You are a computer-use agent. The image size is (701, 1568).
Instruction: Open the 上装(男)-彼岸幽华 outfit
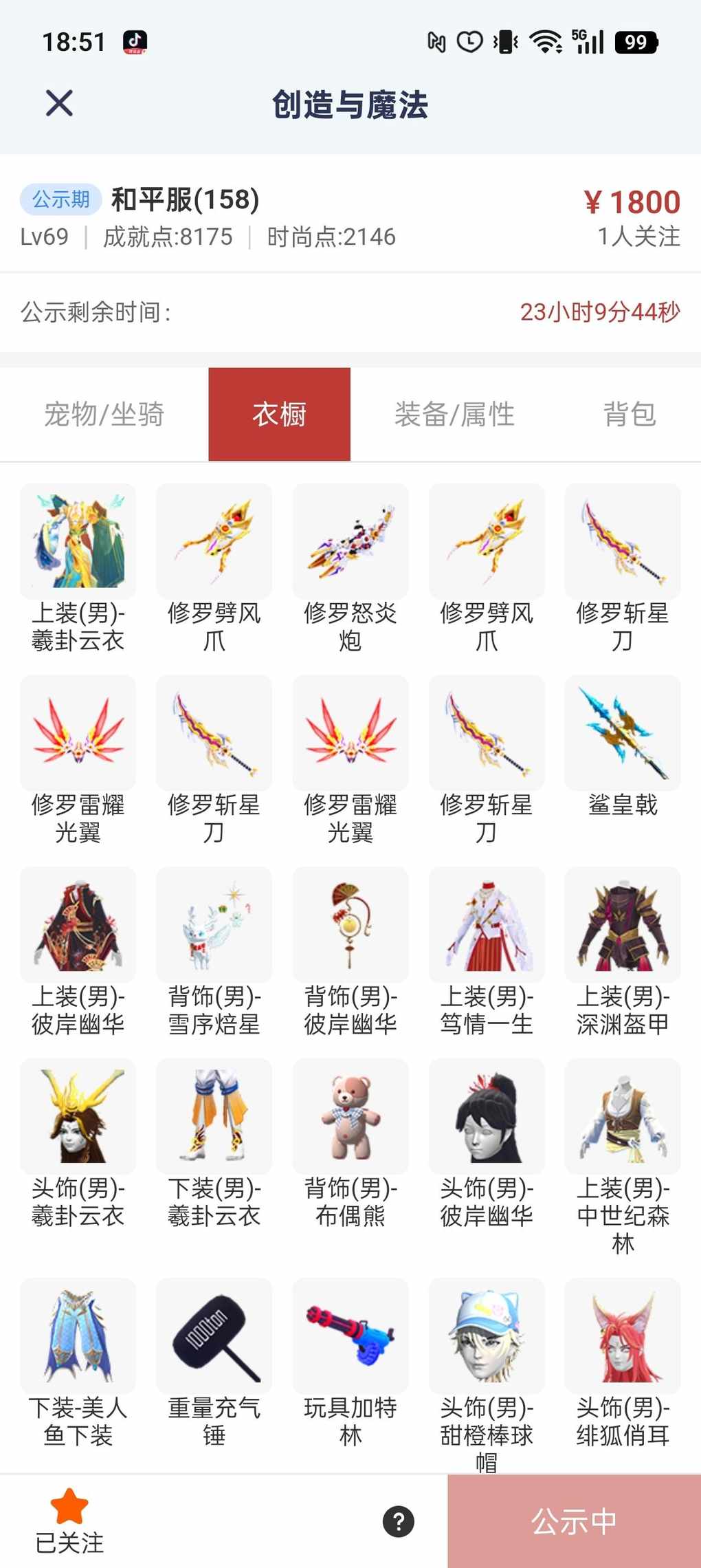(78, 925)
